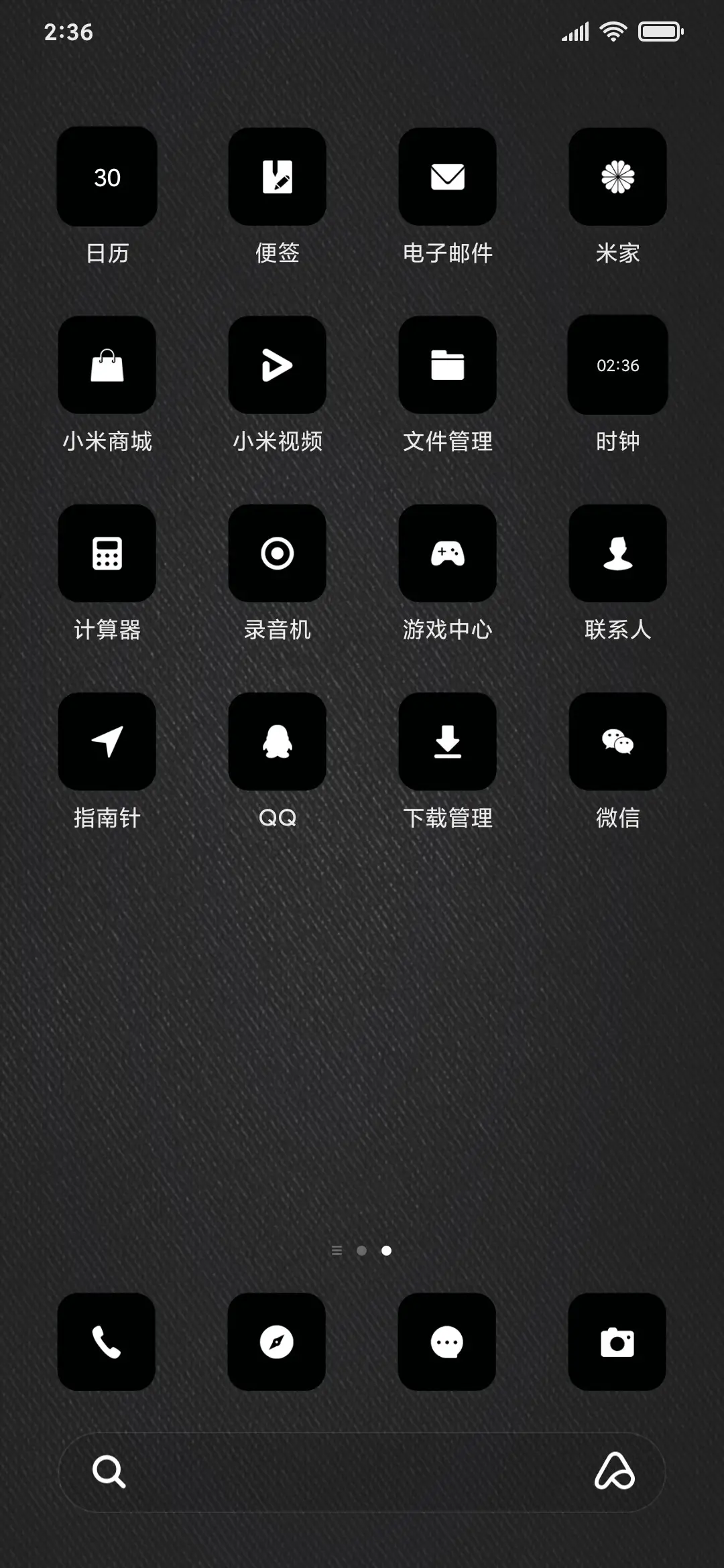This screenshot has width=724, height=1568.
Task: Open the Camera from the dock
Action: [617, 1341]
